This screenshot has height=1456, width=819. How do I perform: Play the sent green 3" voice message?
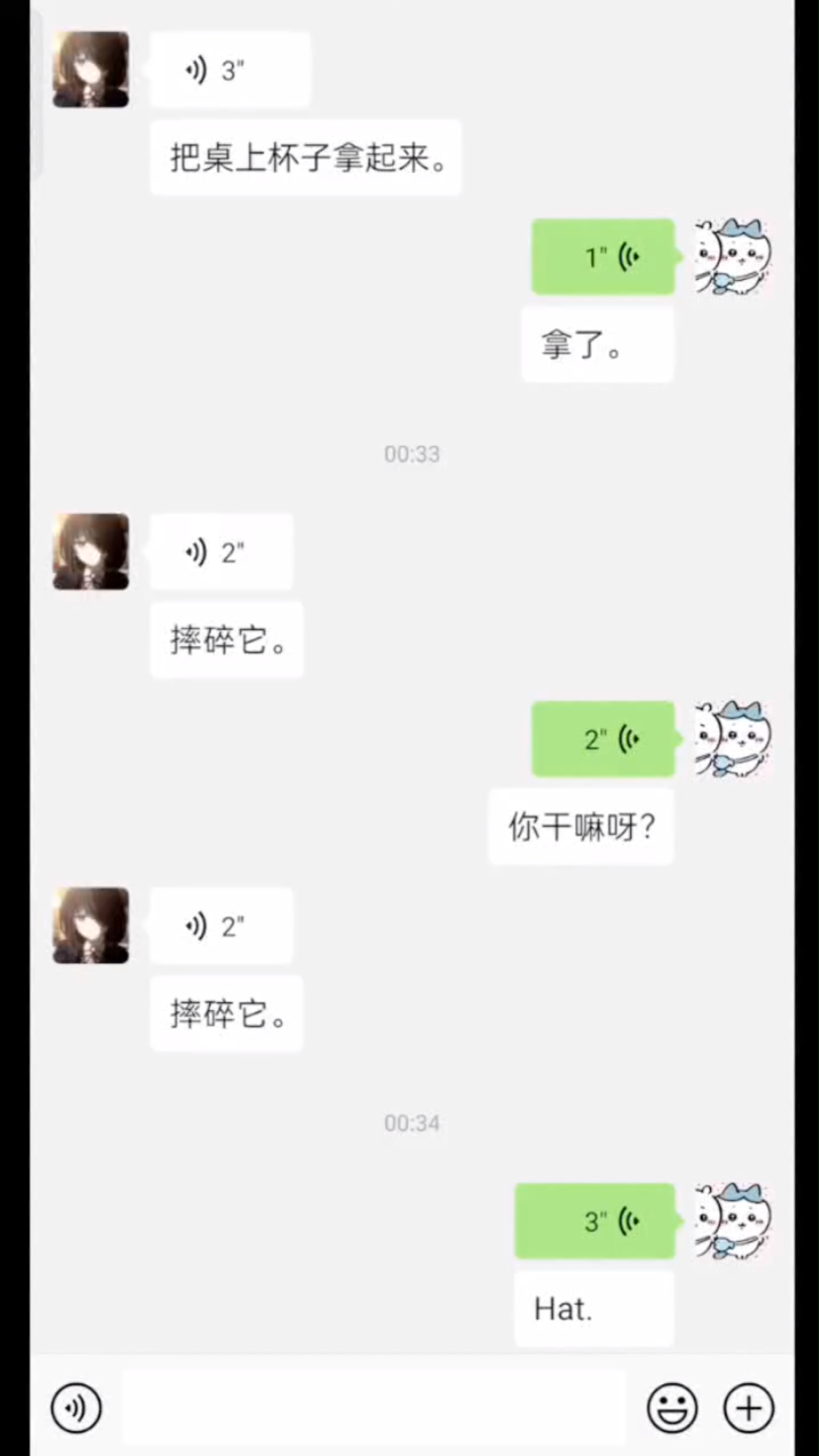[595, 1222]
